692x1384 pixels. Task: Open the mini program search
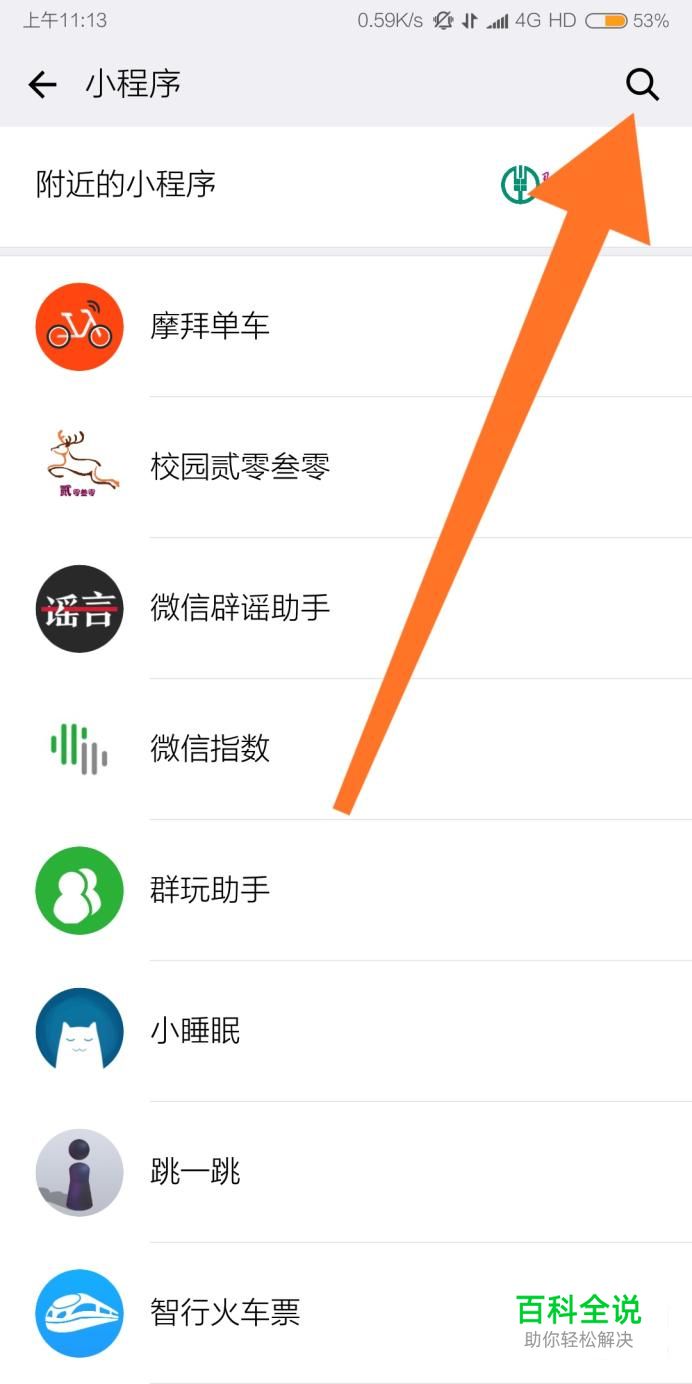click(x=642, y=85)
